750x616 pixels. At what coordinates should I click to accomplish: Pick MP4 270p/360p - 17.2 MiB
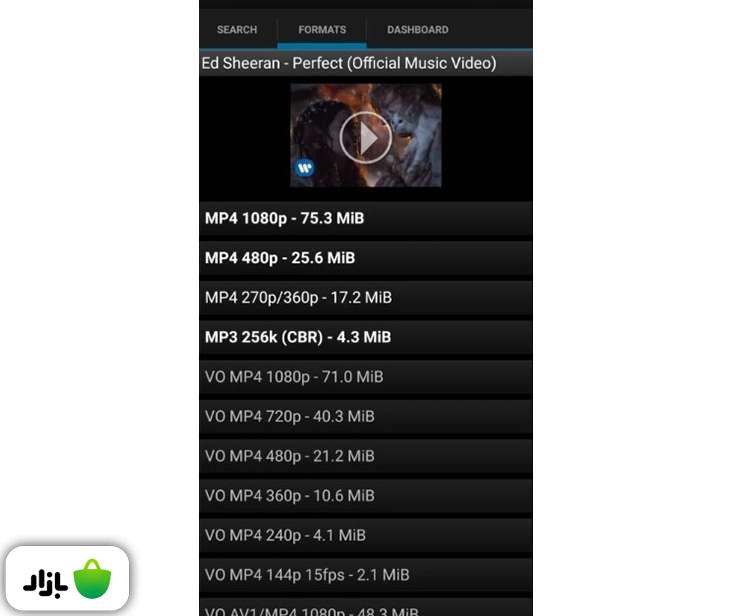pos(365,298)
